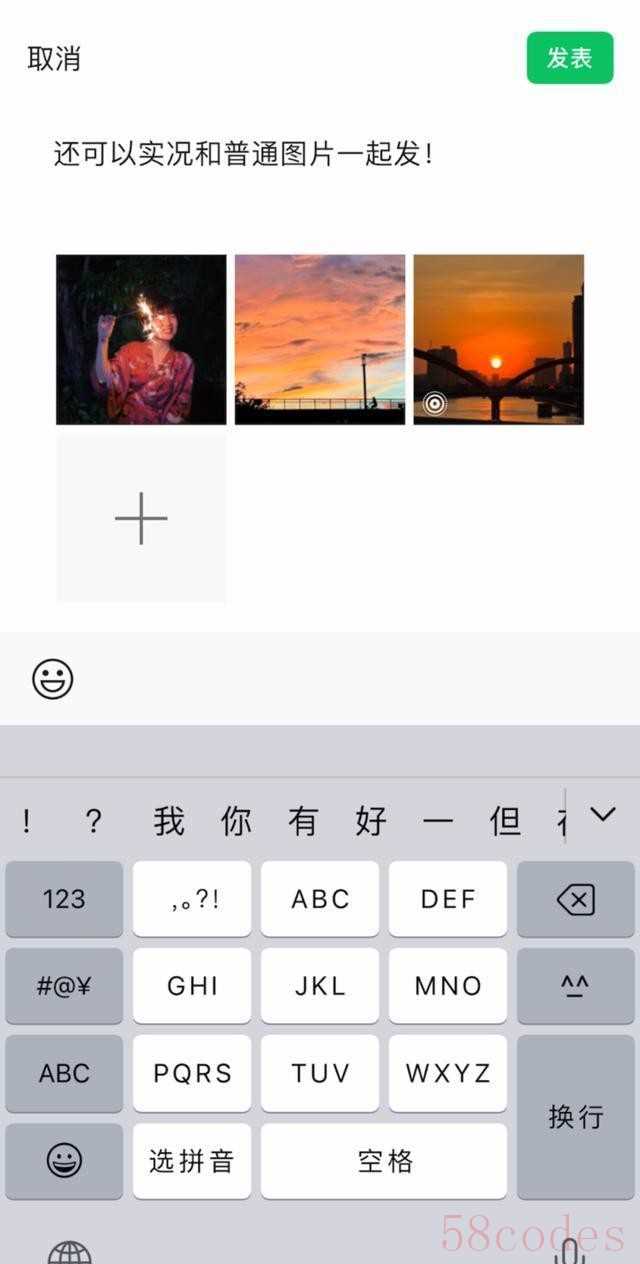Add another photo with the plus tile

141,518
